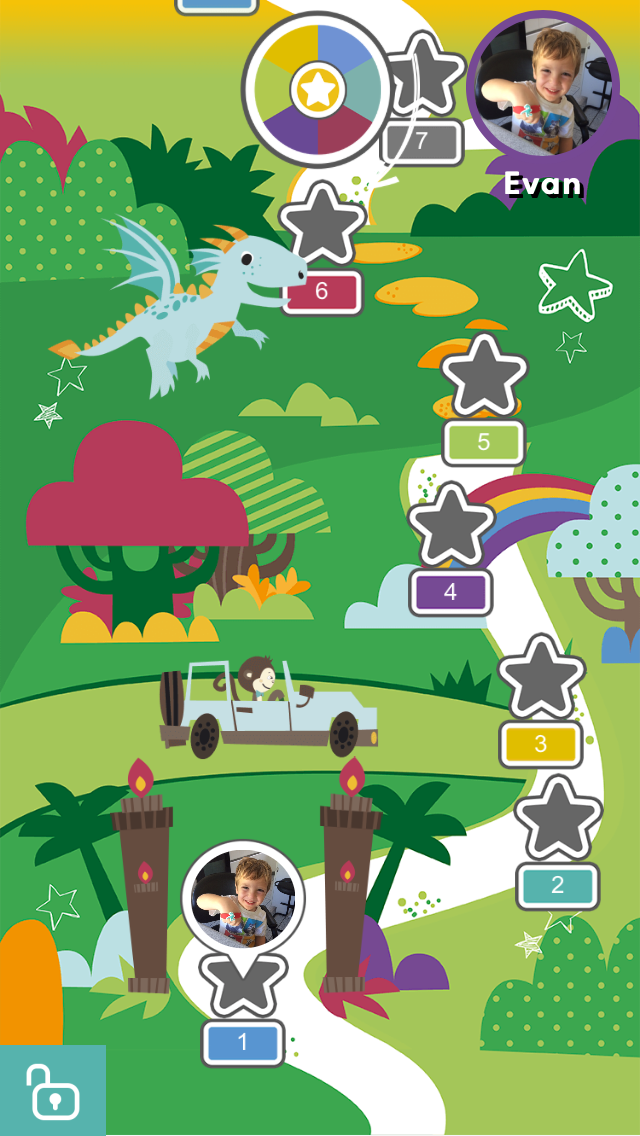This screenshot has width=640, height=1136.
Task: Tap the level 5 star
Action: pyautogui.click(x=484, y=378)
